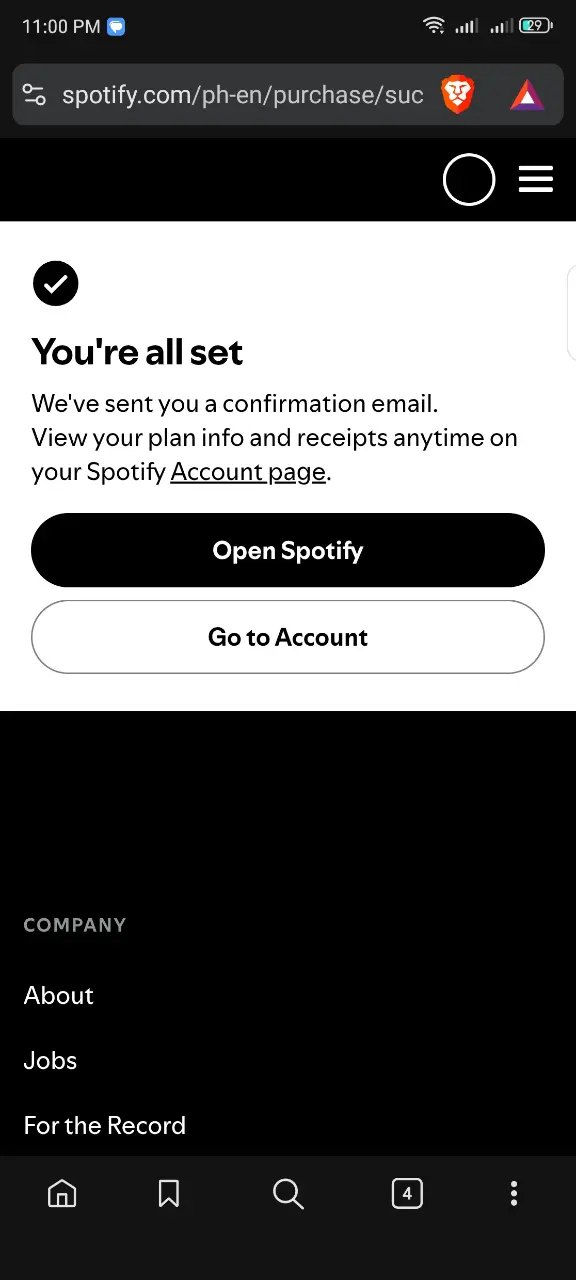The image size is (576, 1280).
Task: Tap Go to Account button
Action: coord(288,637)
